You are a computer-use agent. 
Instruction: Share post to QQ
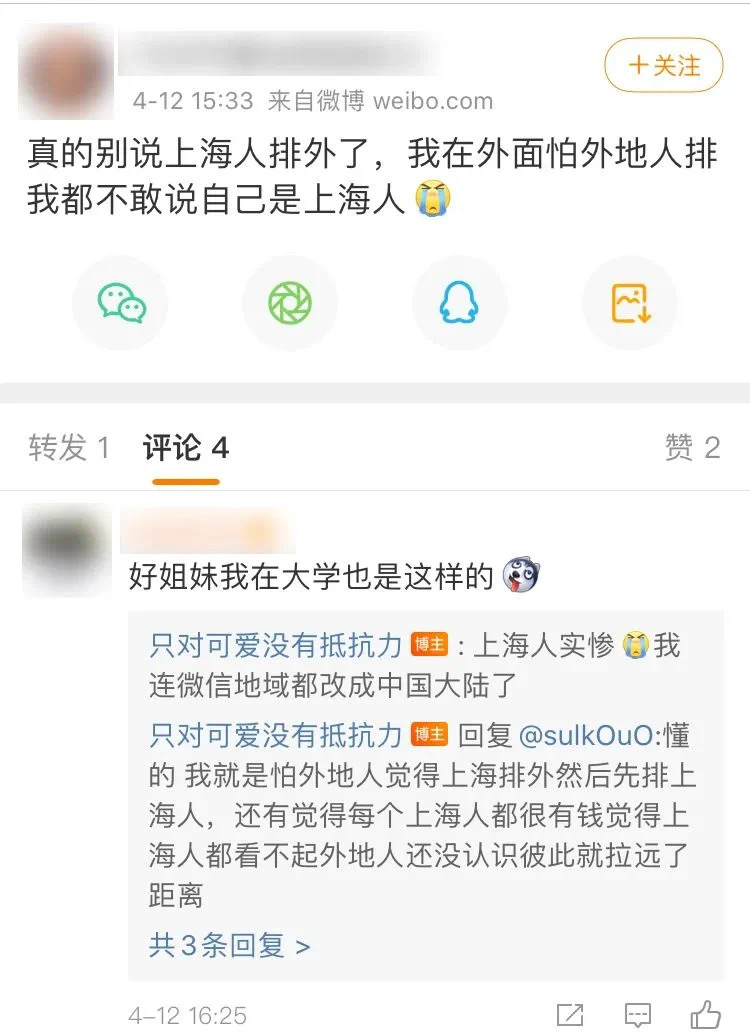(459, 303)
